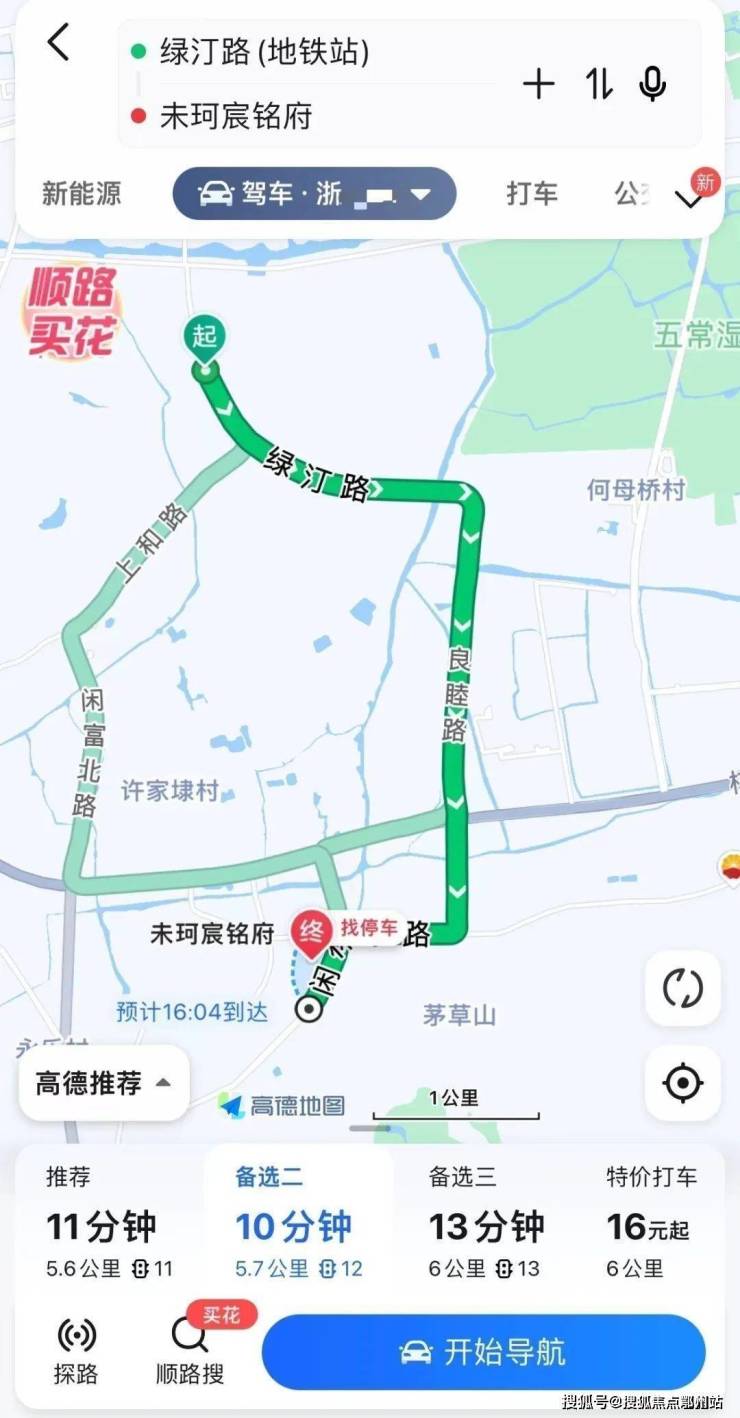Switch to the 新能源 travel mode
Image resolution: width=740 pixels, height=1418 pixels.
(81, 193)
